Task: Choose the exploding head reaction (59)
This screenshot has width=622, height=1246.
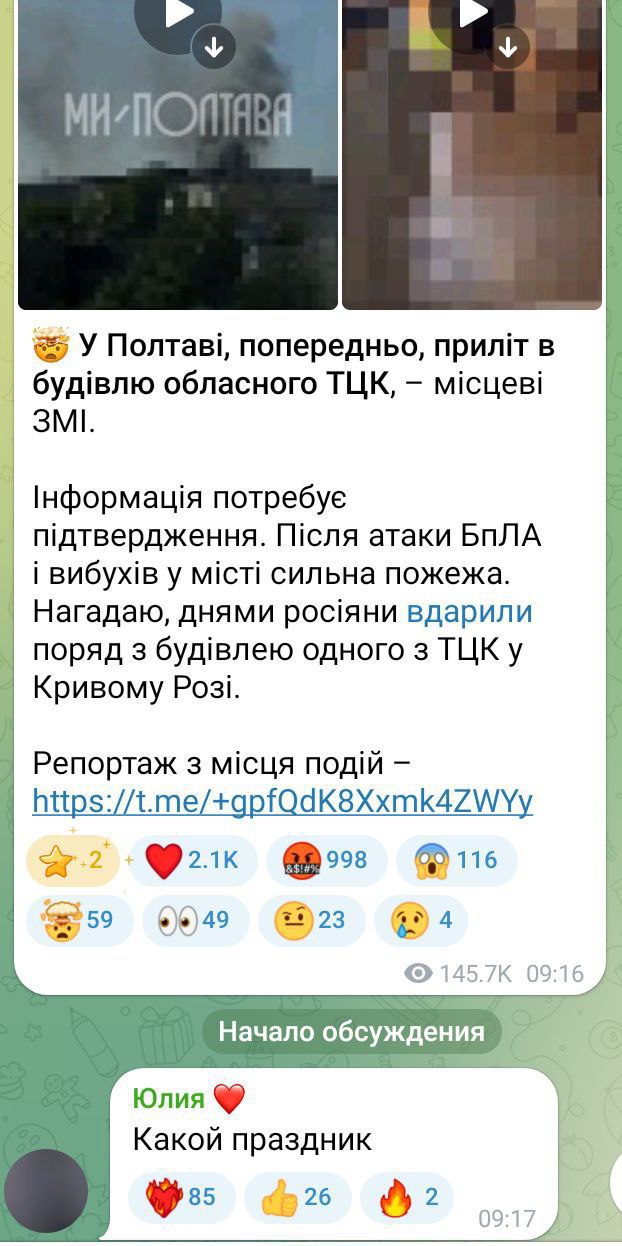Action: click(x=80, y=920)
